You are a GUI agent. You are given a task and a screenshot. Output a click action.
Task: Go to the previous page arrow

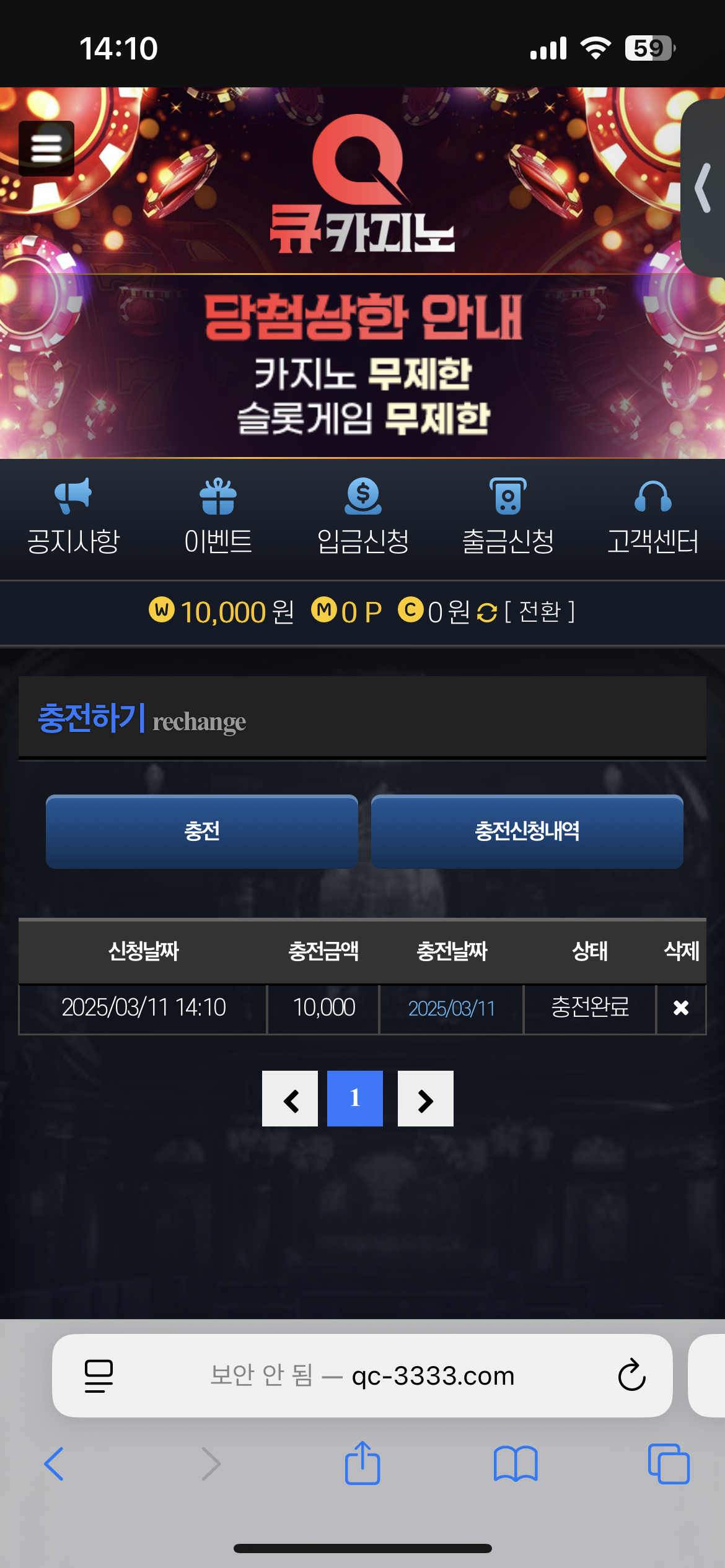pyautogui.click(x=290, y=1099)
